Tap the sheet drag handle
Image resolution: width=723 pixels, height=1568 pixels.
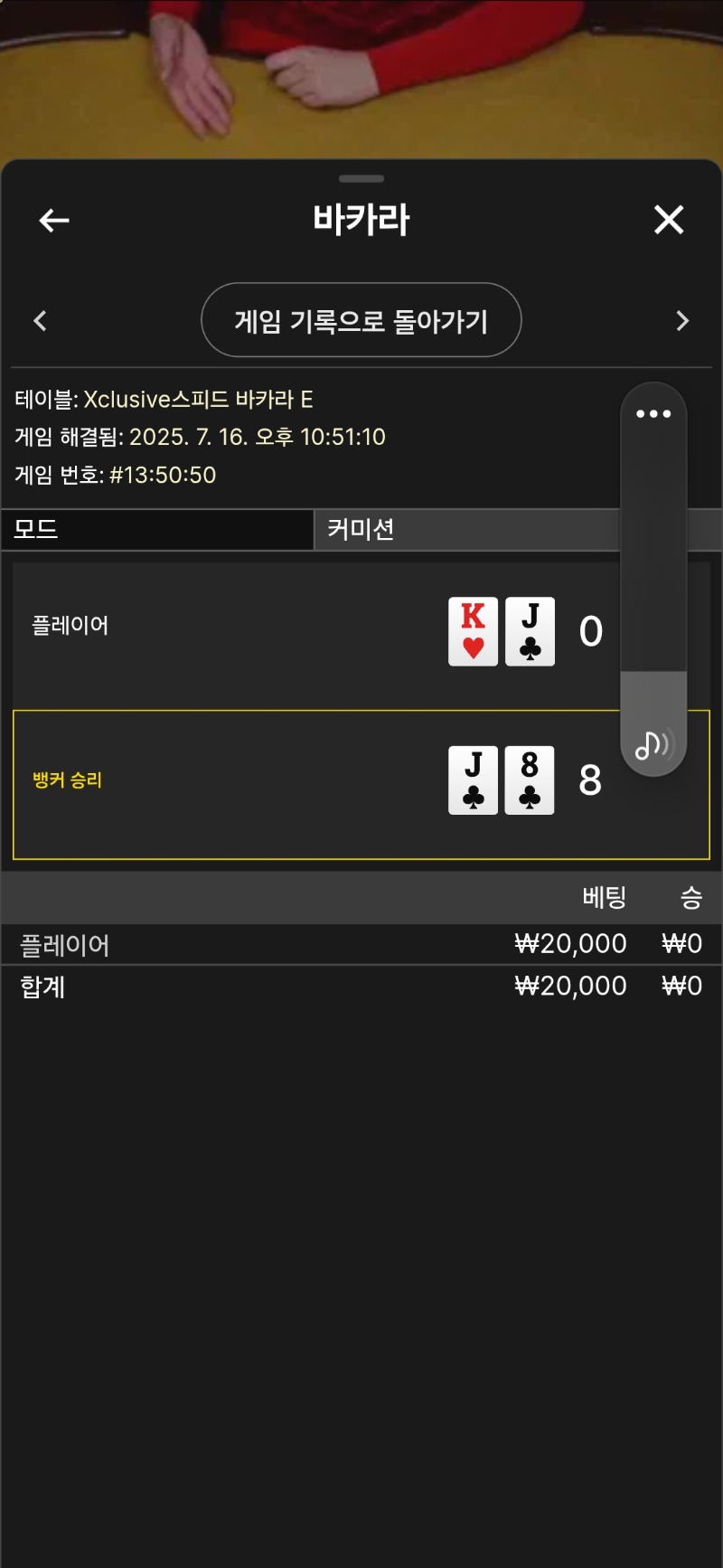click(x=361, y=179)
